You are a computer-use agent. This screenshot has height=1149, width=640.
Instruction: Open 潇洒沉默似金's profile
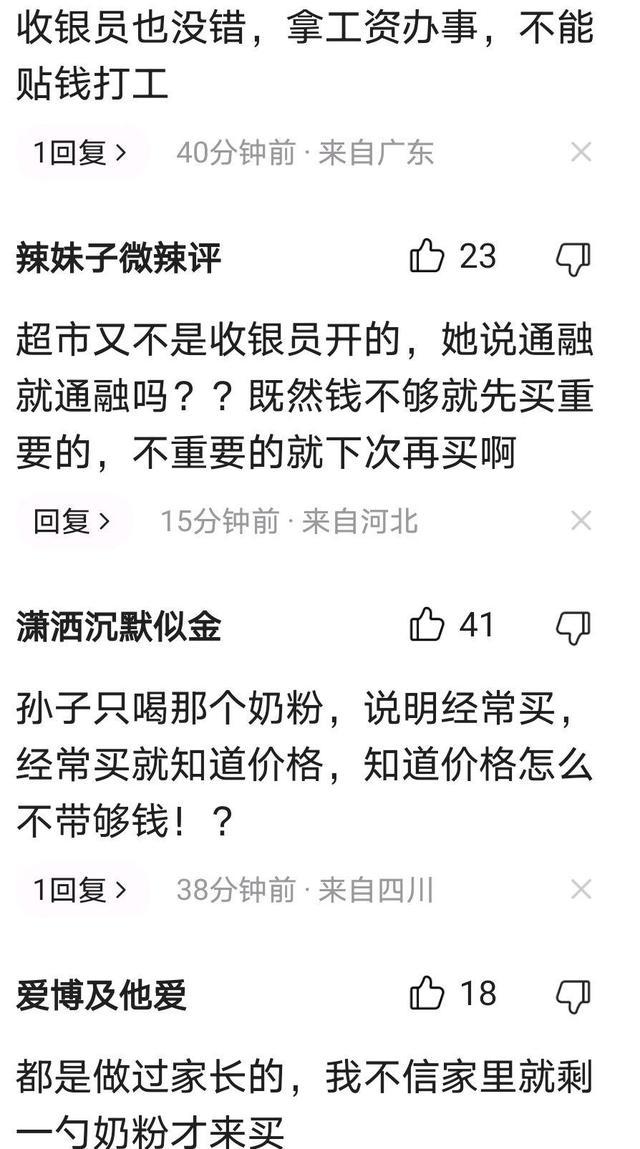coord(118,627)
